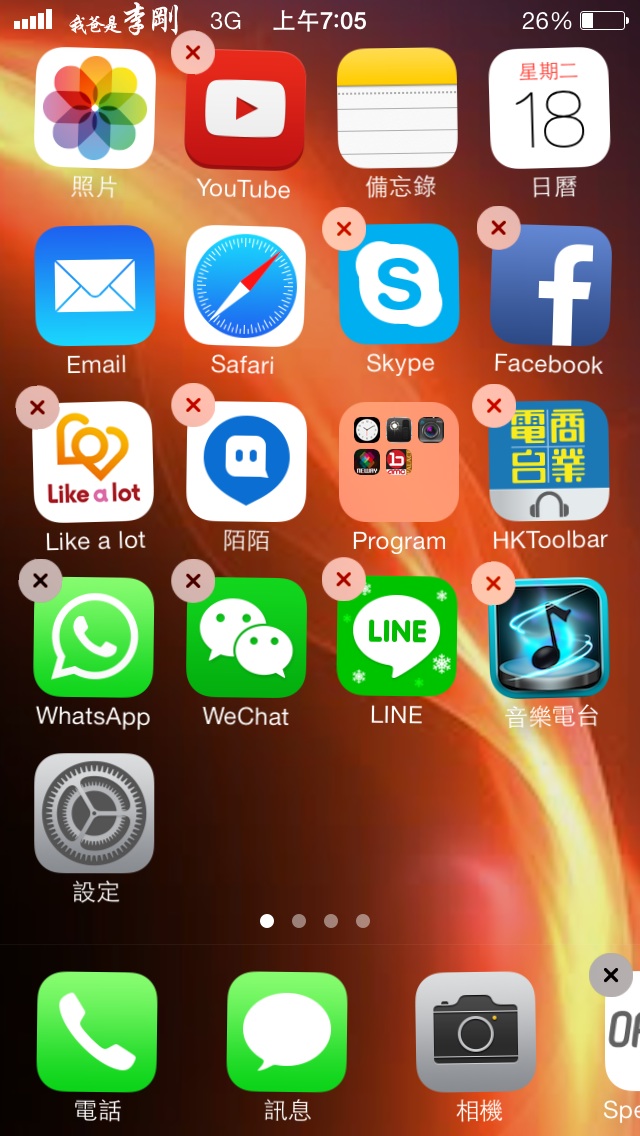Screen dimensions: 640x1136
Task: Open the WeChat app
Action: point(246,638)
